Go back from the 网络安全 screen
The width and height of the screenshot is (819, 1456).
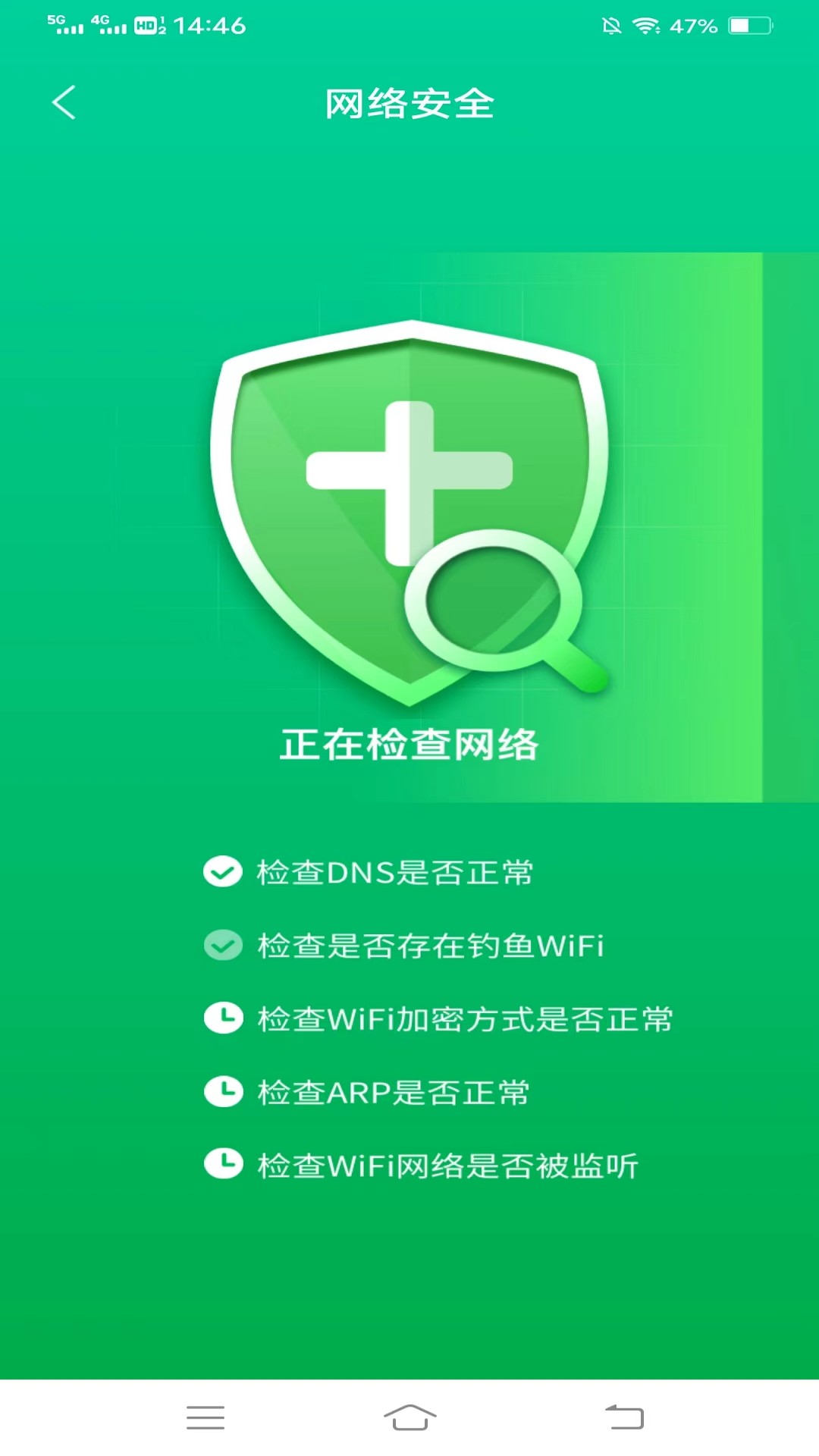tap(64, 102)
